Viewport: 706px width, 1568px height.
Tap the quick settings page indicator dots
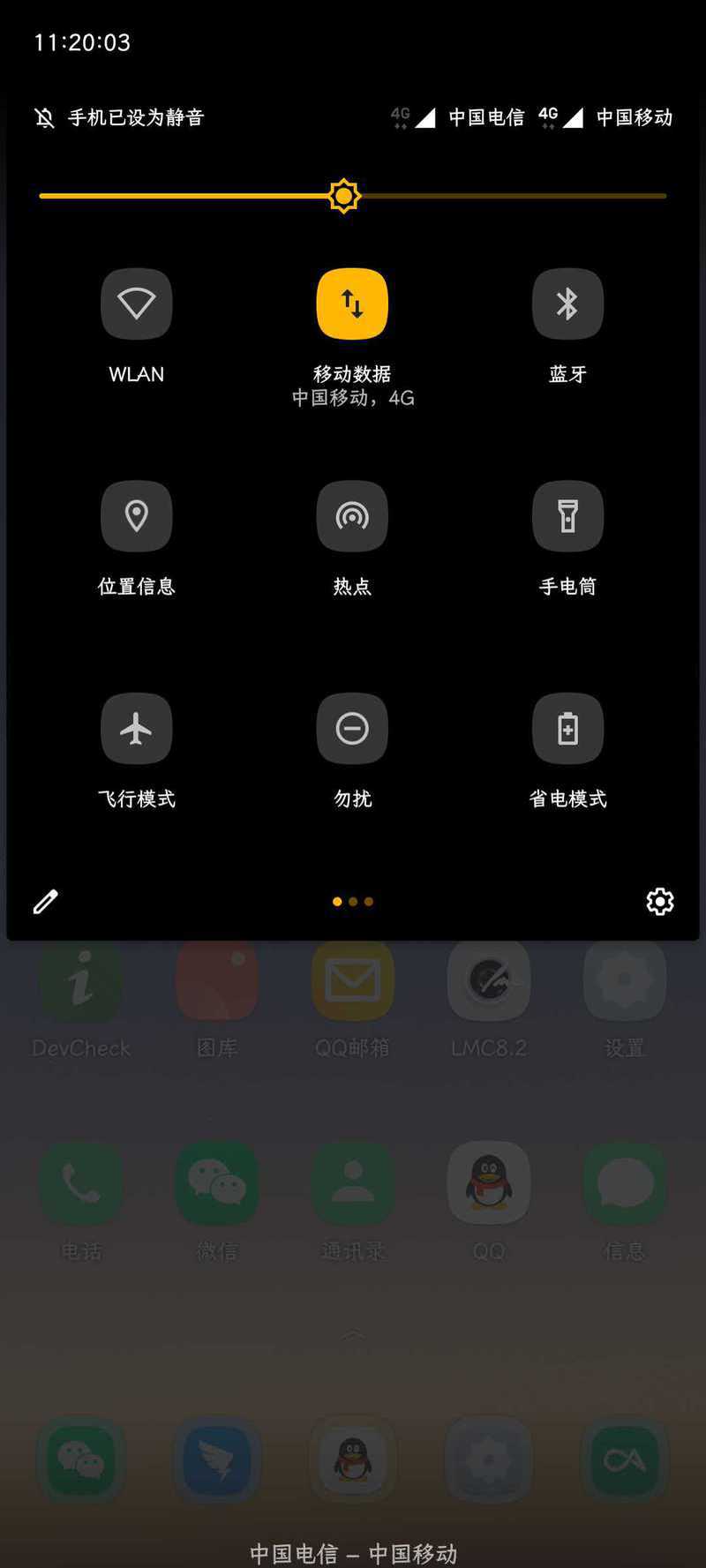[x=352, y=901]
